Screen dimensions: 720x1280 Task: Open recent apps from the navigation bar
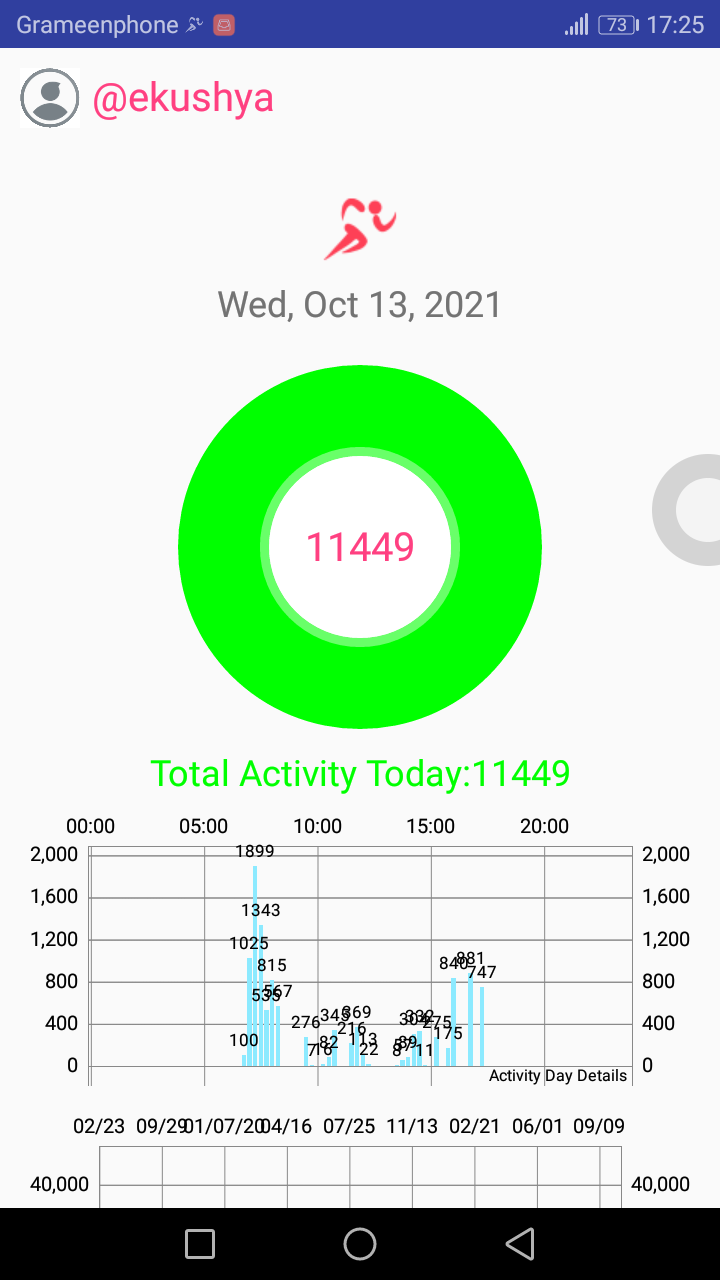point(200,1244)
